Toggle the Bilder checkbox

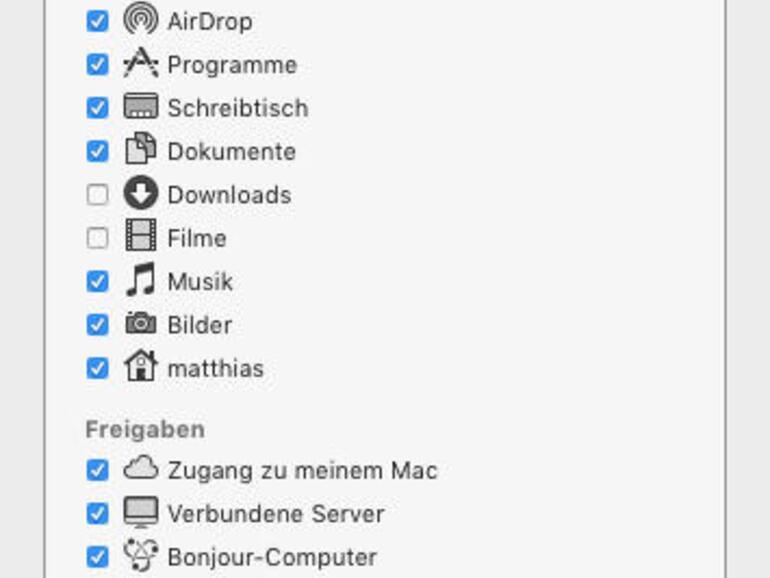(x=97, y=325)
